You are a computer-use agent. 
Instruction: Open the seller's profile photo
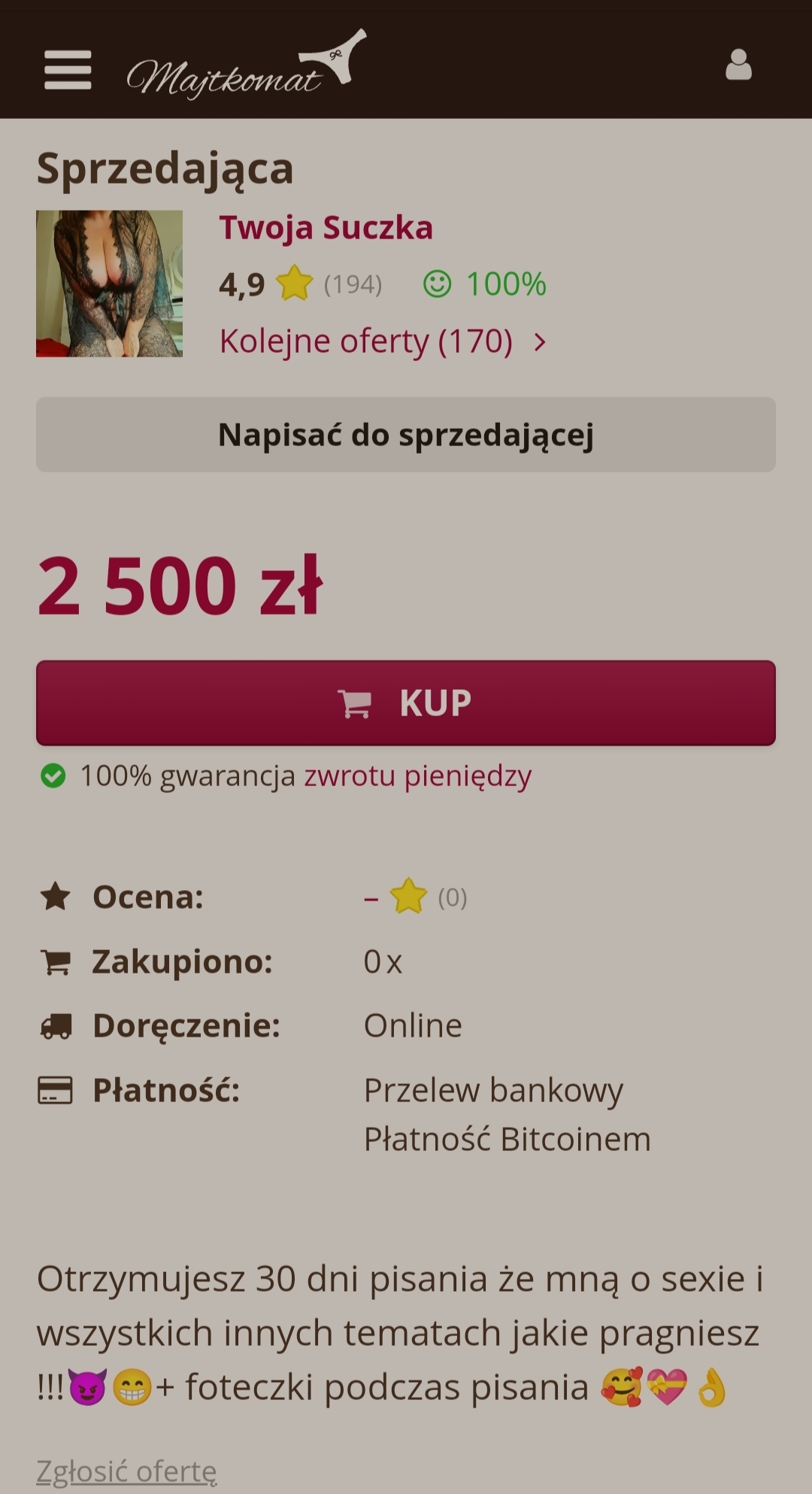point(110,284)
